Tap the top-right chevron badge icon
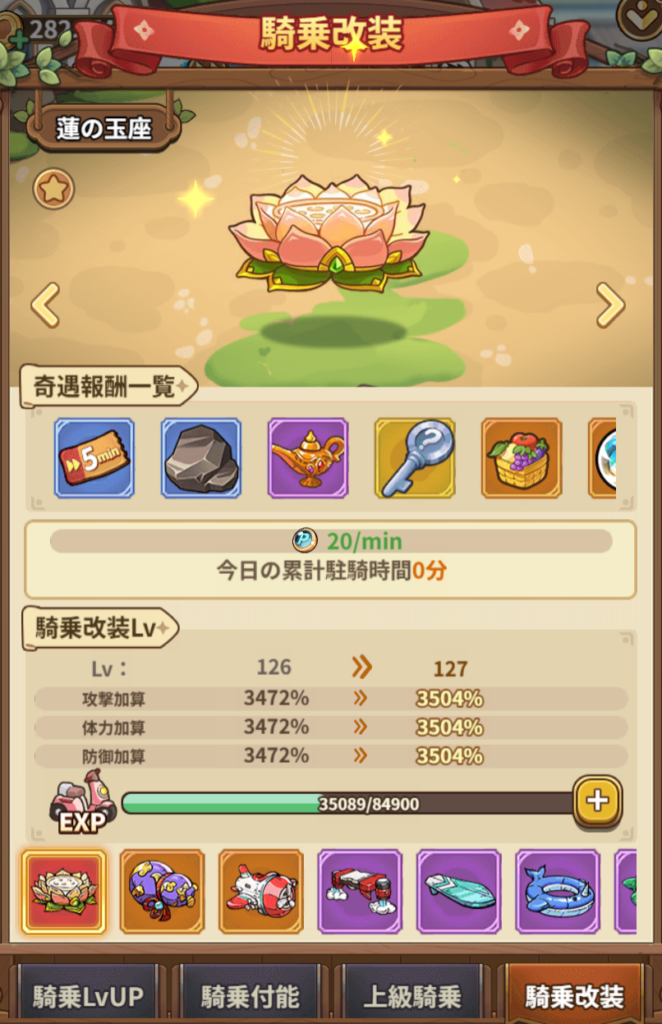The image size is (662, 1024). pyautogui.click(x=638, y=17)
